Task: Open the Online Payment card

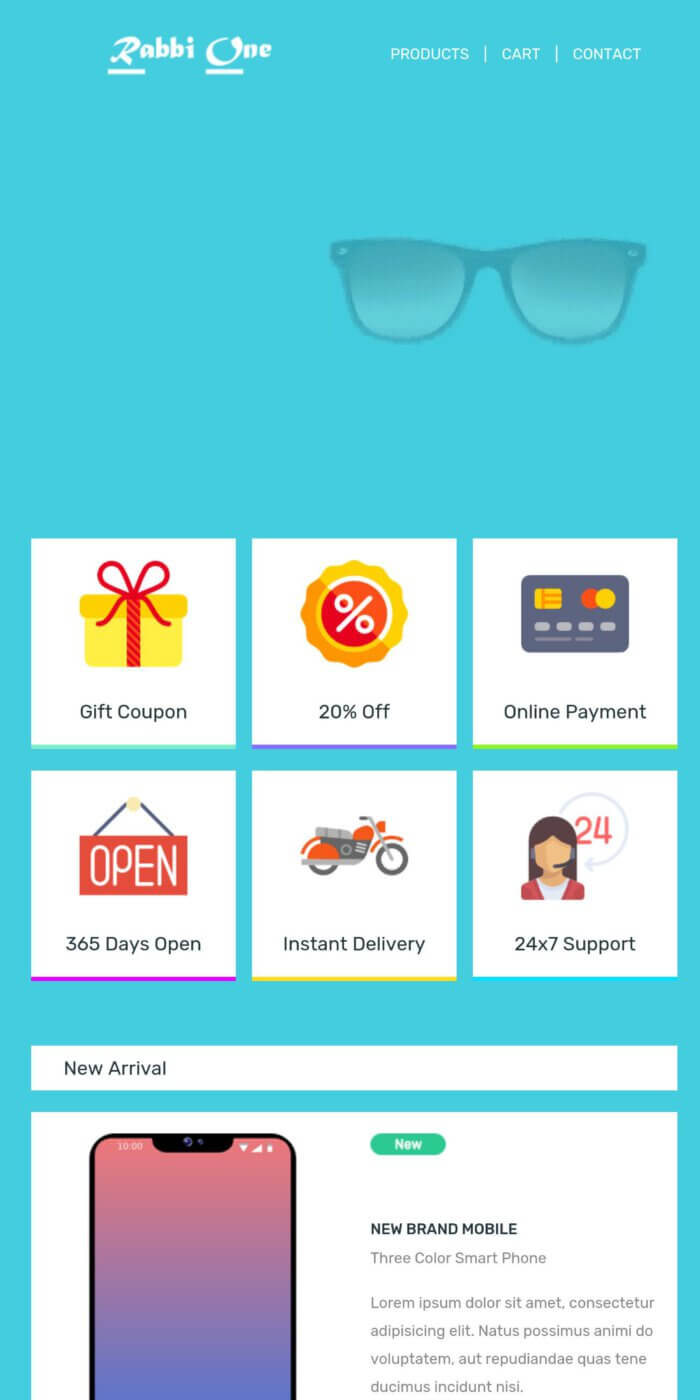Action: point(575,642)
